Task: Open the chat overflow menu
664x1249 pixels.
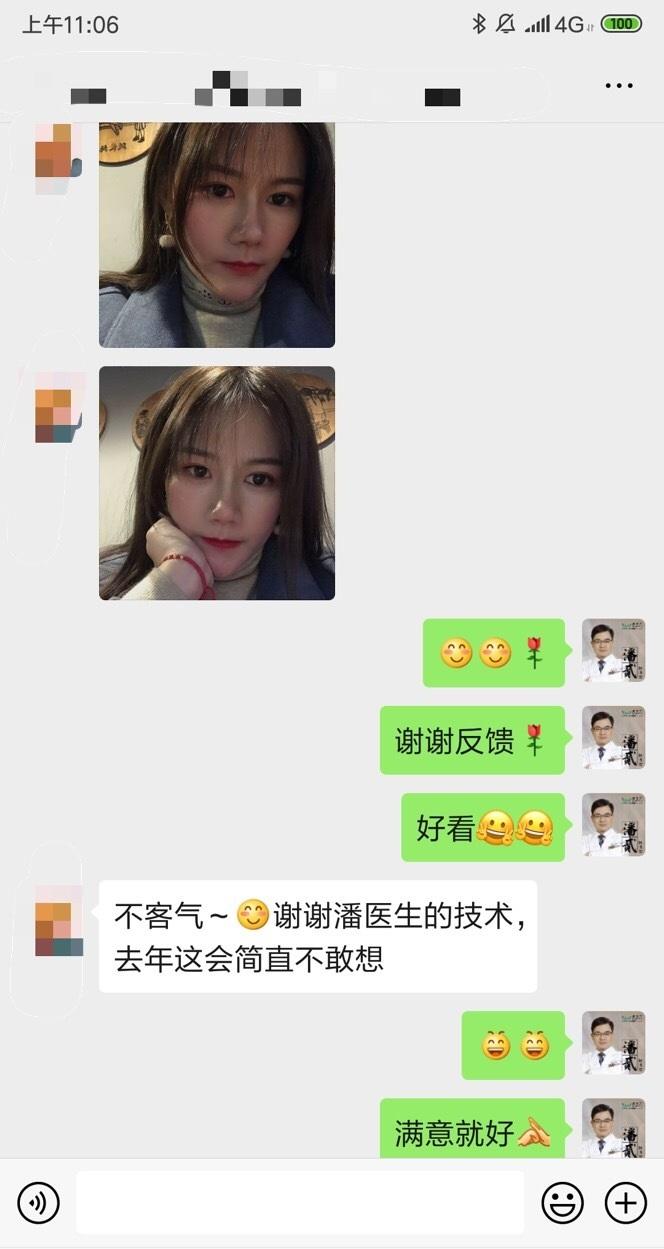Action: coord(619,86)
